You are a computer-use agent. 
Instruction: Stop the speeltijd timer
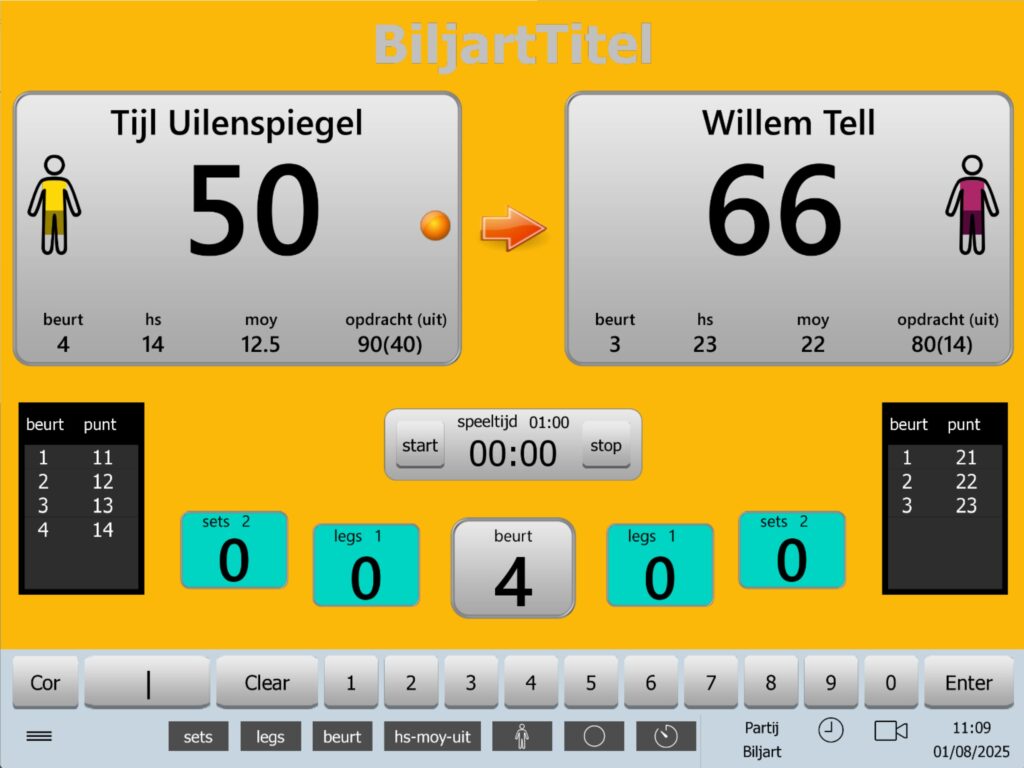tap(605, 446)
